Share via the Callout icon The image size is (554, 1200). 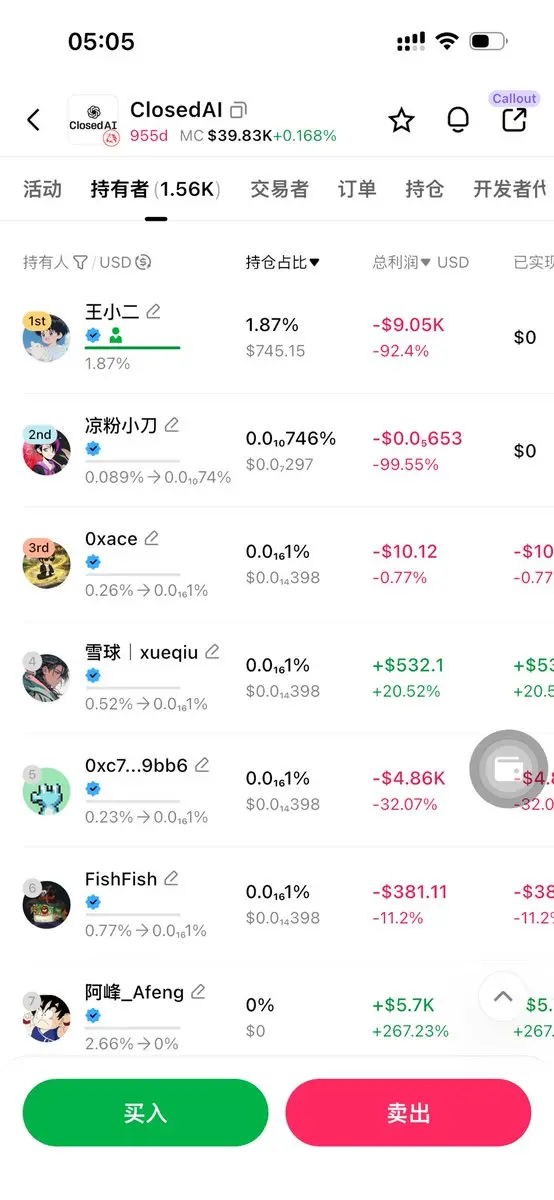pos(514,120)
